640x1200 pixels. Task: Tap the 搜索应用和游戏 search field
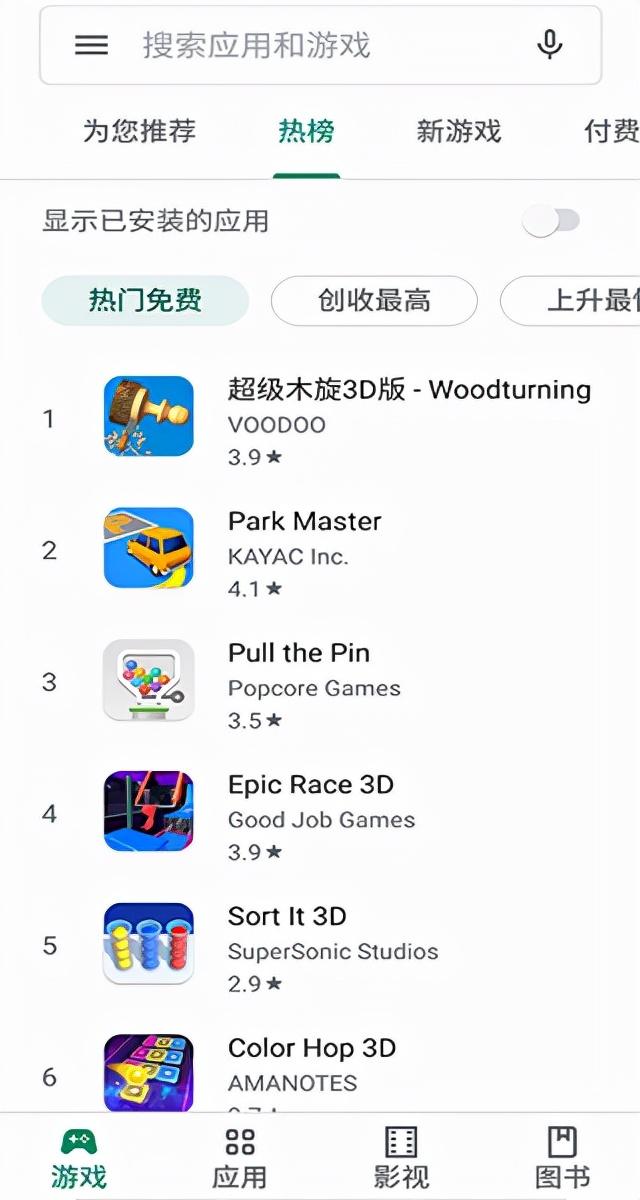300,45
